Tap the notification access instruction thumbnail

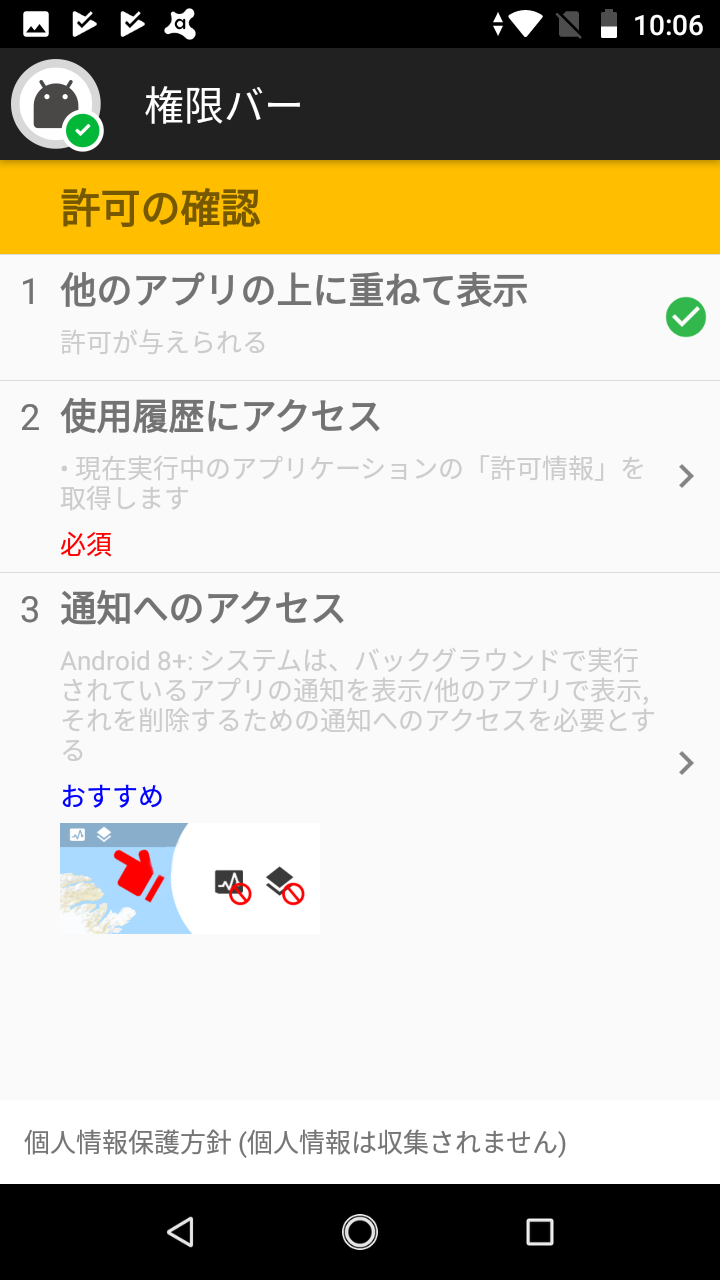pyautogui.click(x=190, y=878)
